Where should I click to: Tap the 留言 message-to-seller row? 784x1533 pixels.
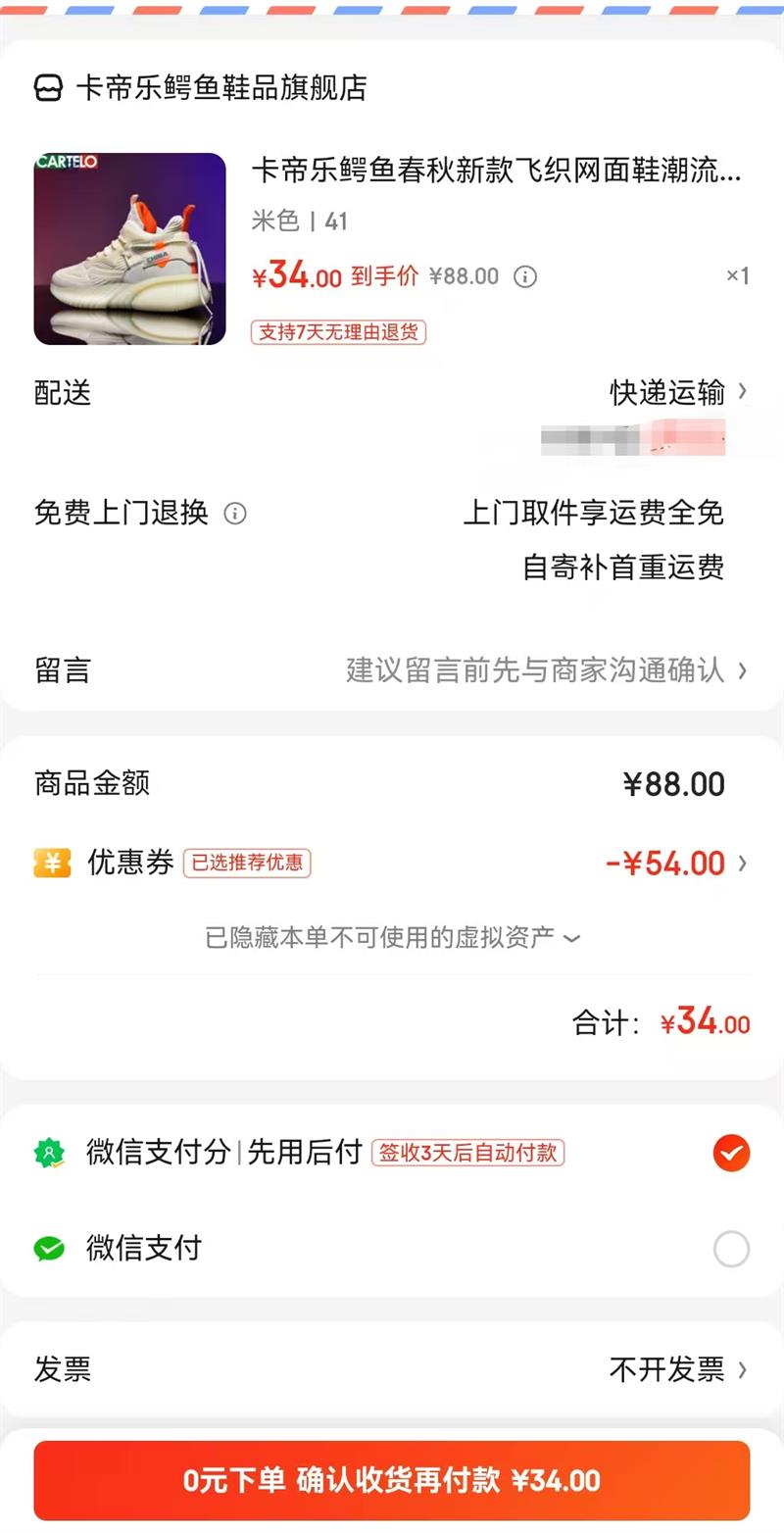pyautogui.click(x=539, y=670)
